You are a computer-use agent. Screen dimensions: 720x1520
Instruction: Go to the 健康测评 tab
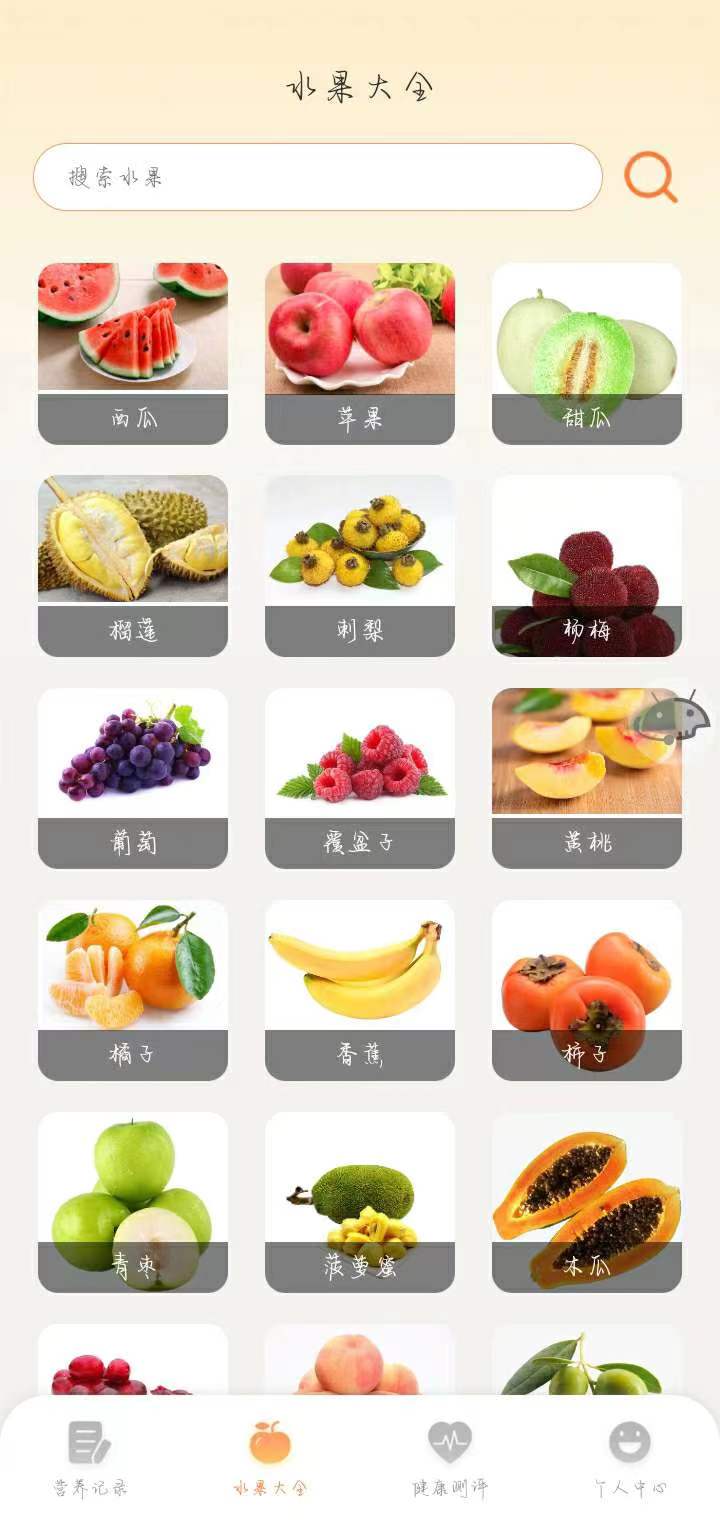450,1458
